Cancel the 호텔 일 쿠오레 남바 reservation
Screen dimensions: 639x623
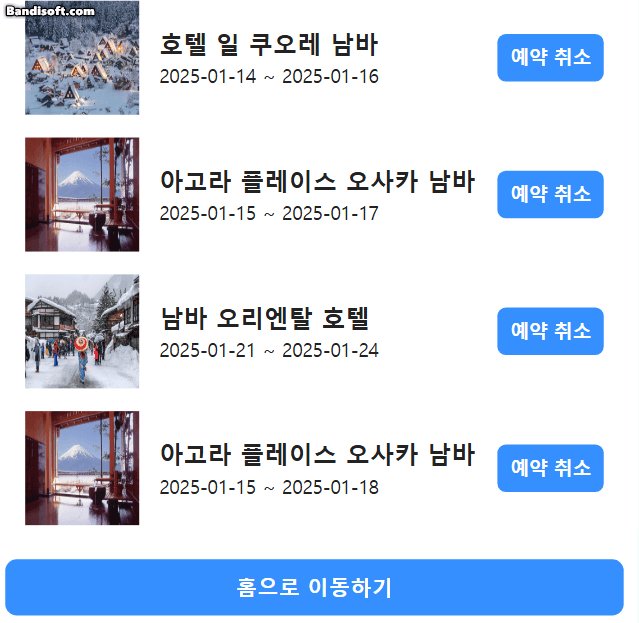(x=550, y=57)
